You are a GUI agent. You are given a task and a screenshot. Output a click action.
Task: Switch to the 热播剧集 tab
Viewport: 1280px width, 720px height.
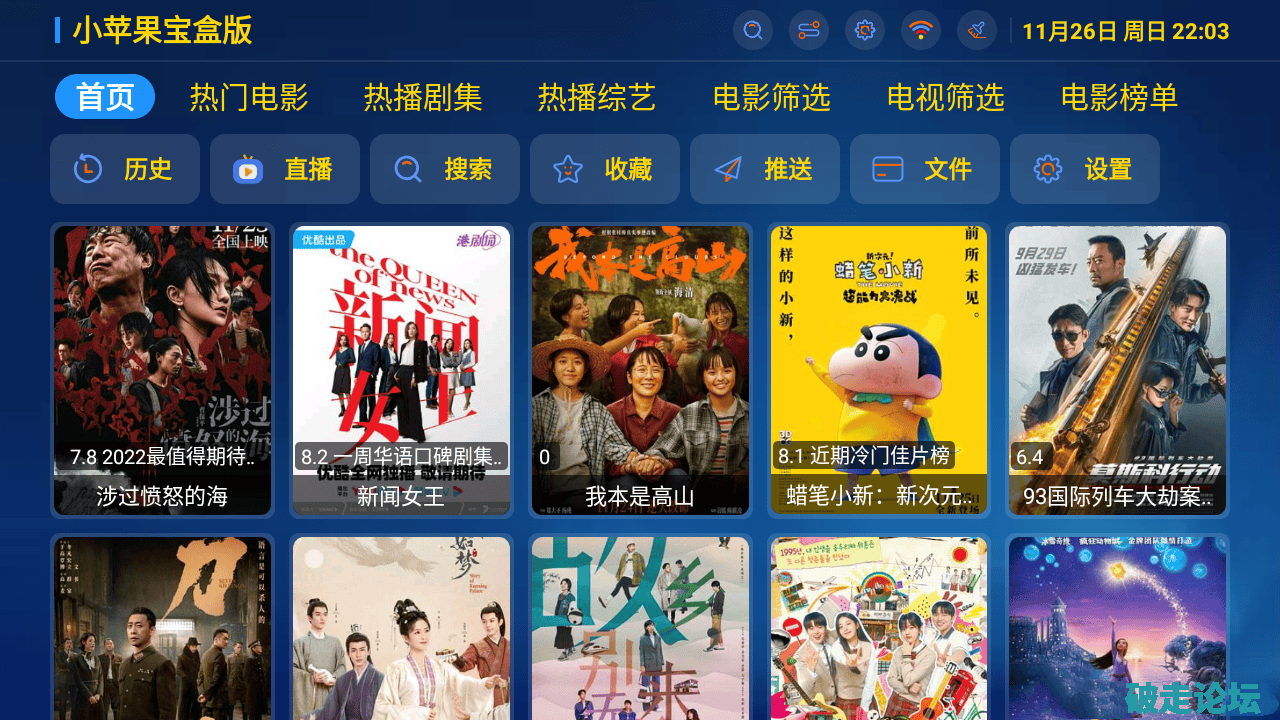423,97
